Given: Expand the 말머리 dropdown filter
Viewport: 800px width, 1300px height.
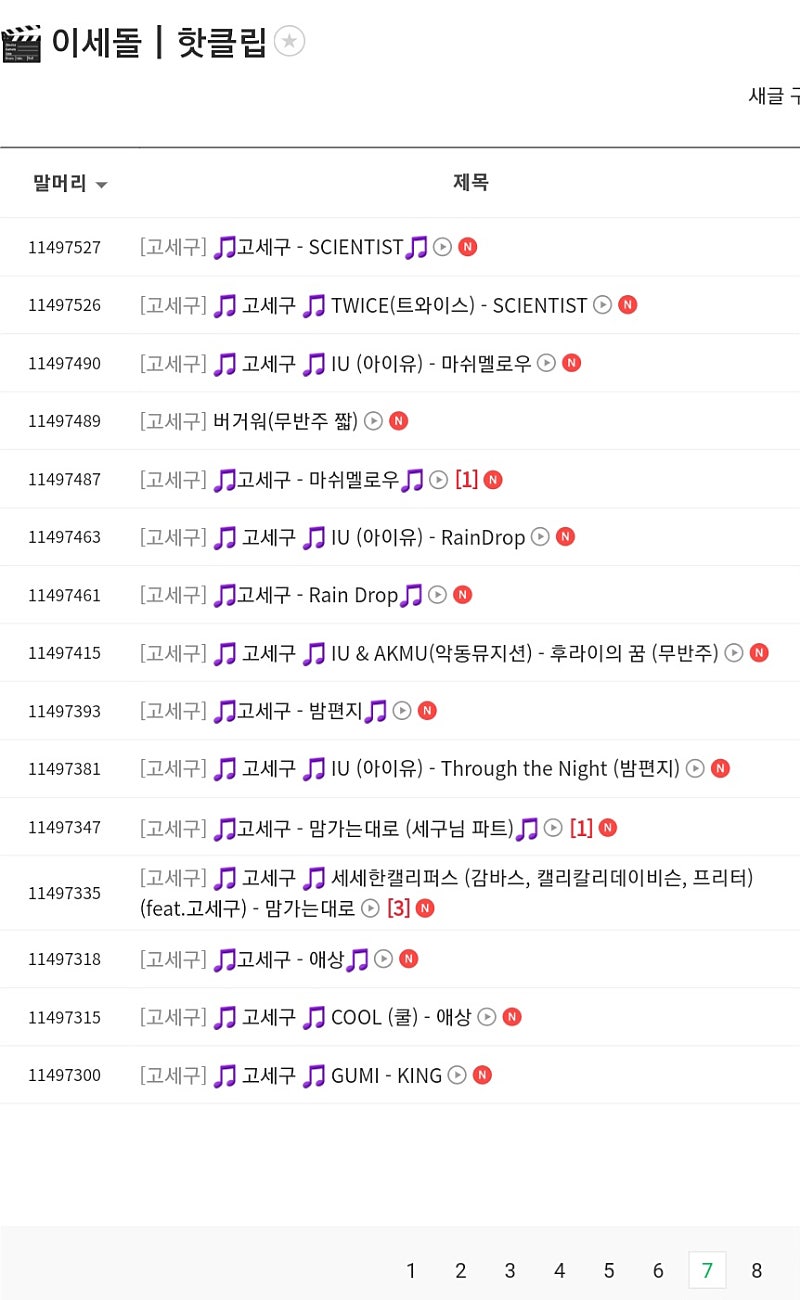Looking at the screenshot, I should (x=70, y=184).
